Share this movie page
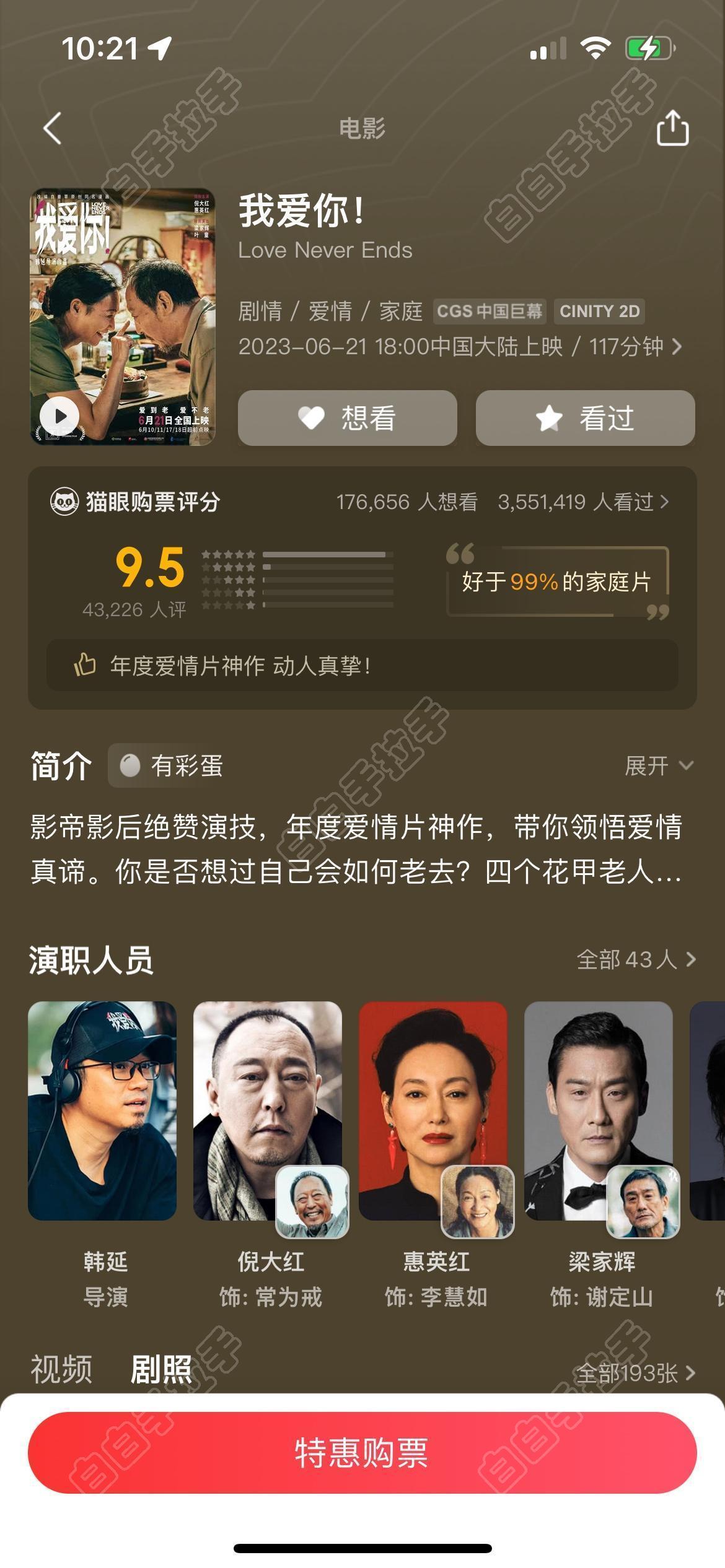Image resolution: width=725 pixels, height=1568 pixels. coord(672,128)
